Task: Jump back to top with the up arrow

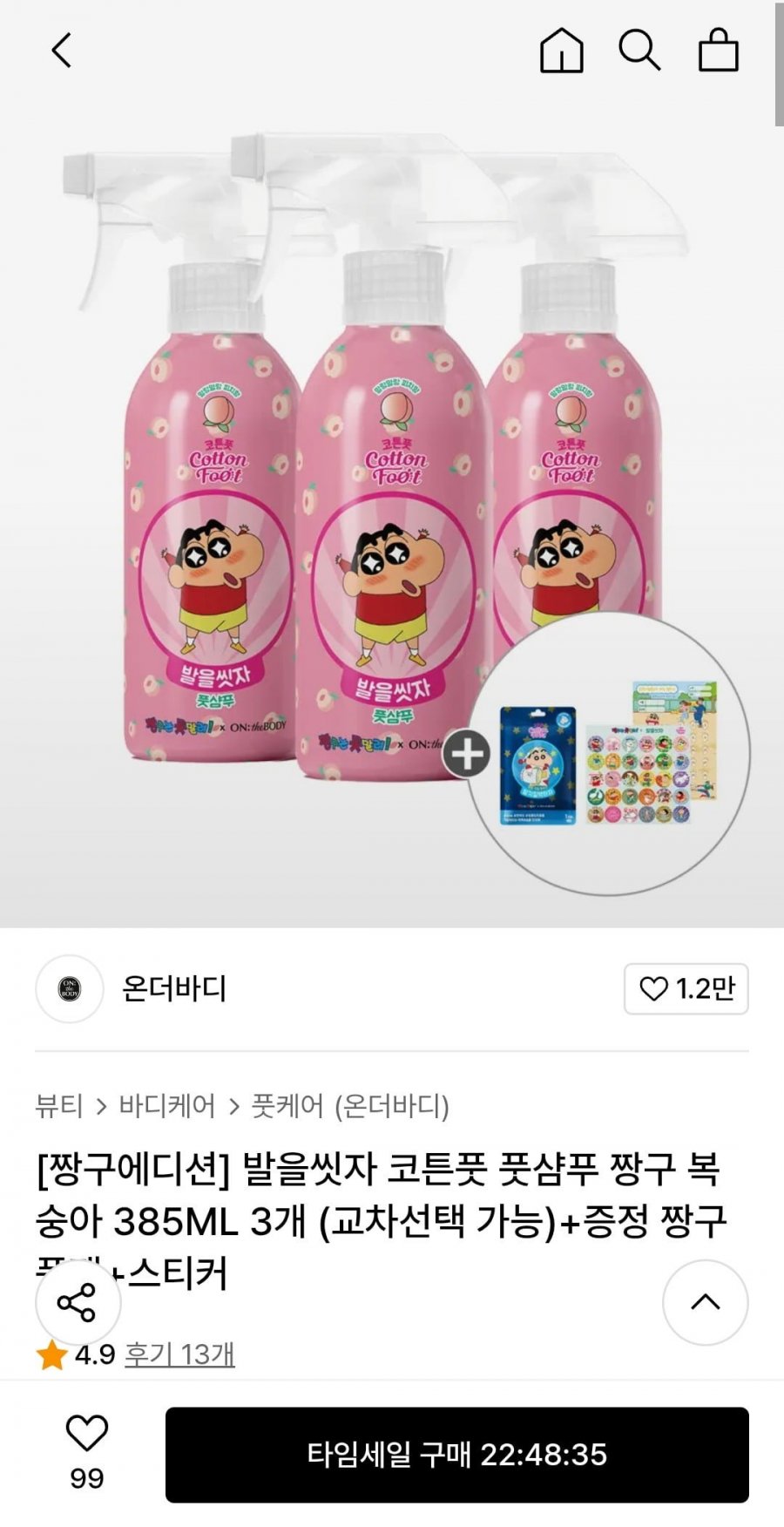Action: click(x=705, y=1302)
